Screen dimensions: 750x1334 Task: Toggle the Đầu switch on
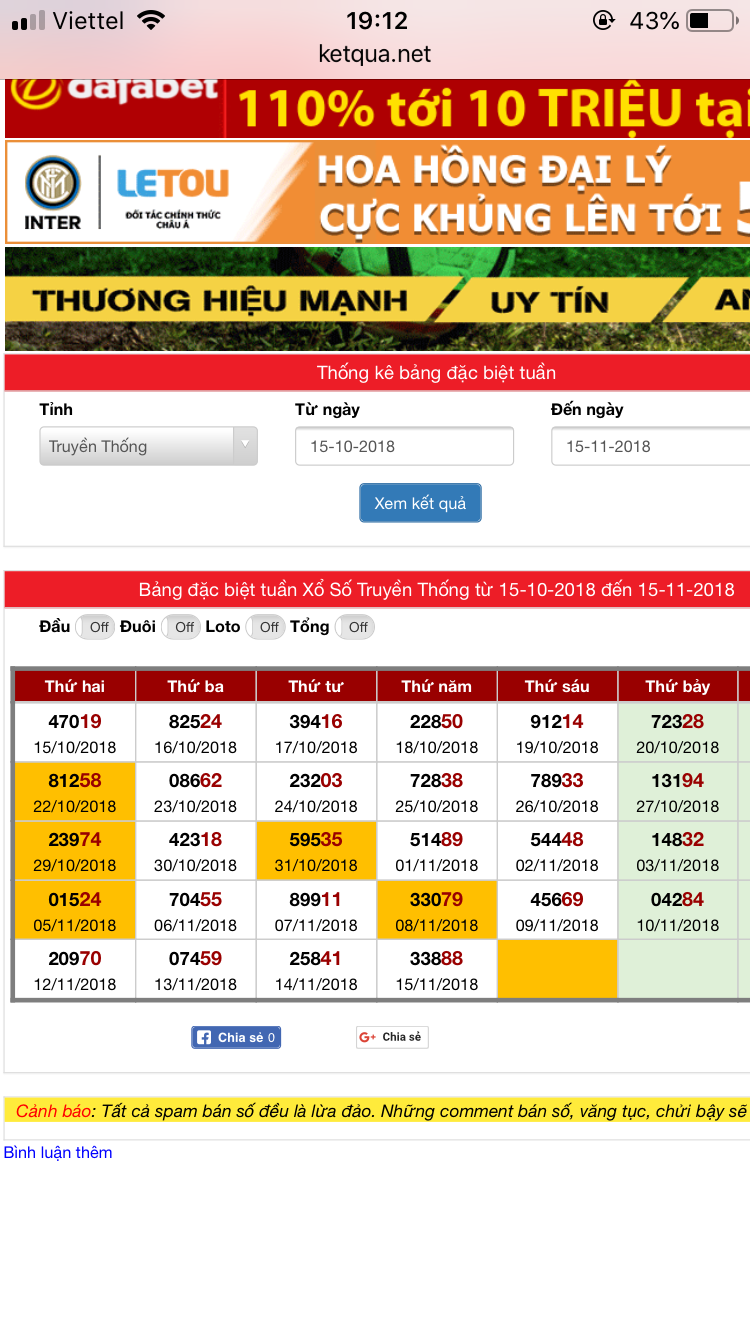pos(95,627)
